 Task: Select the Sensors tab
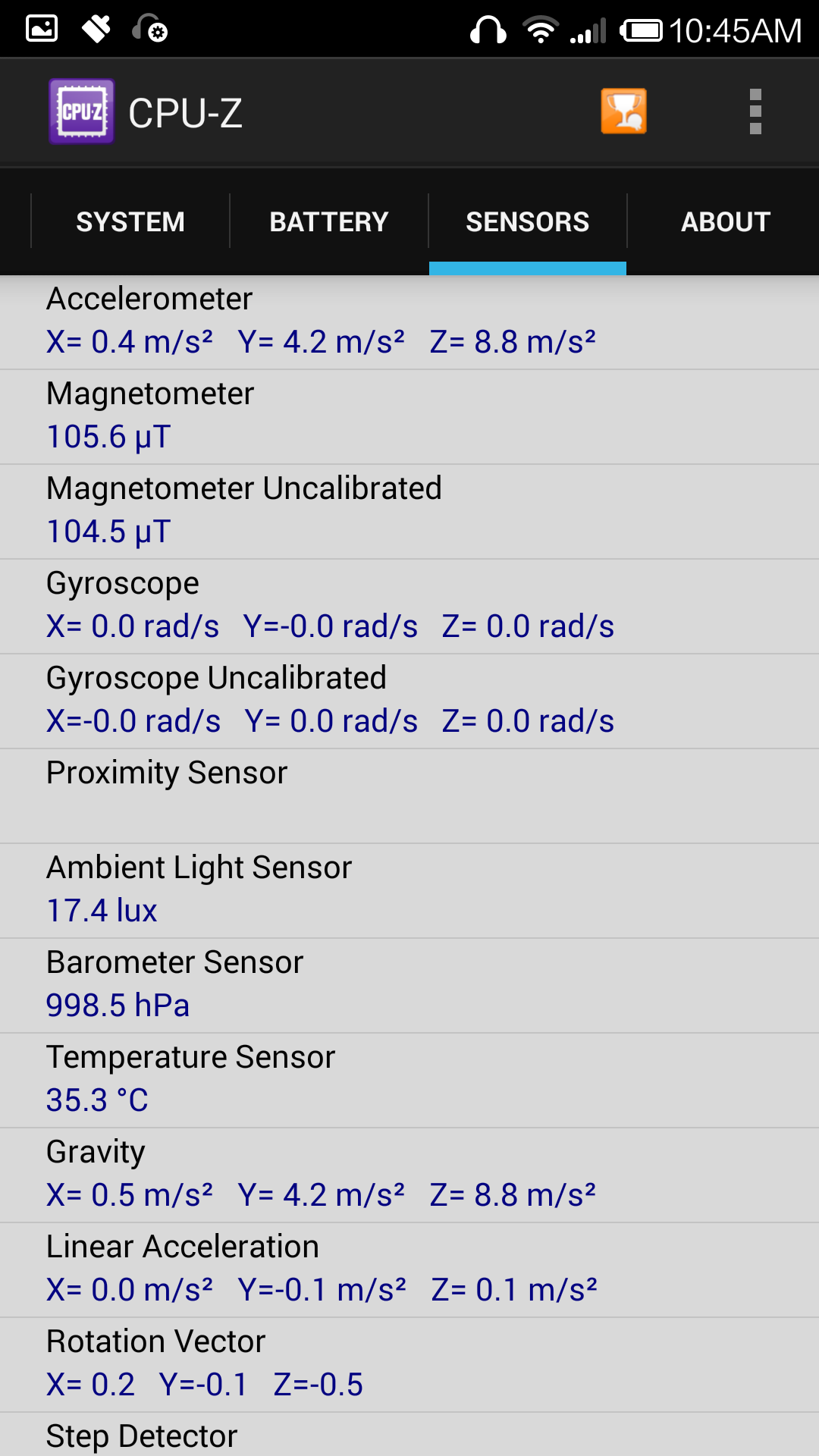coord(527,221)
